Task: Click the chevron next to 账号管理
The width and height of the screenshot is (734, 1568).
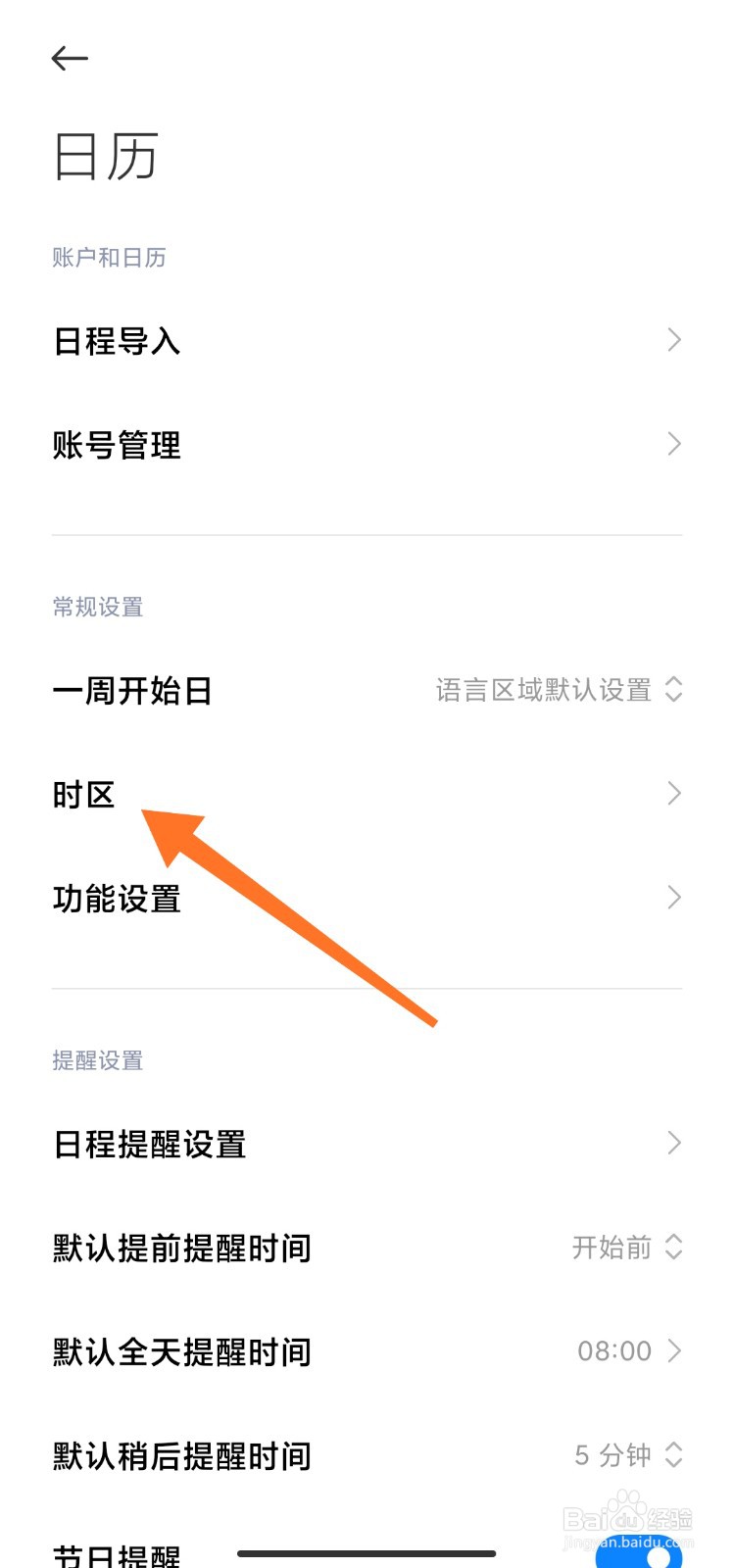Action: [674, 444]
